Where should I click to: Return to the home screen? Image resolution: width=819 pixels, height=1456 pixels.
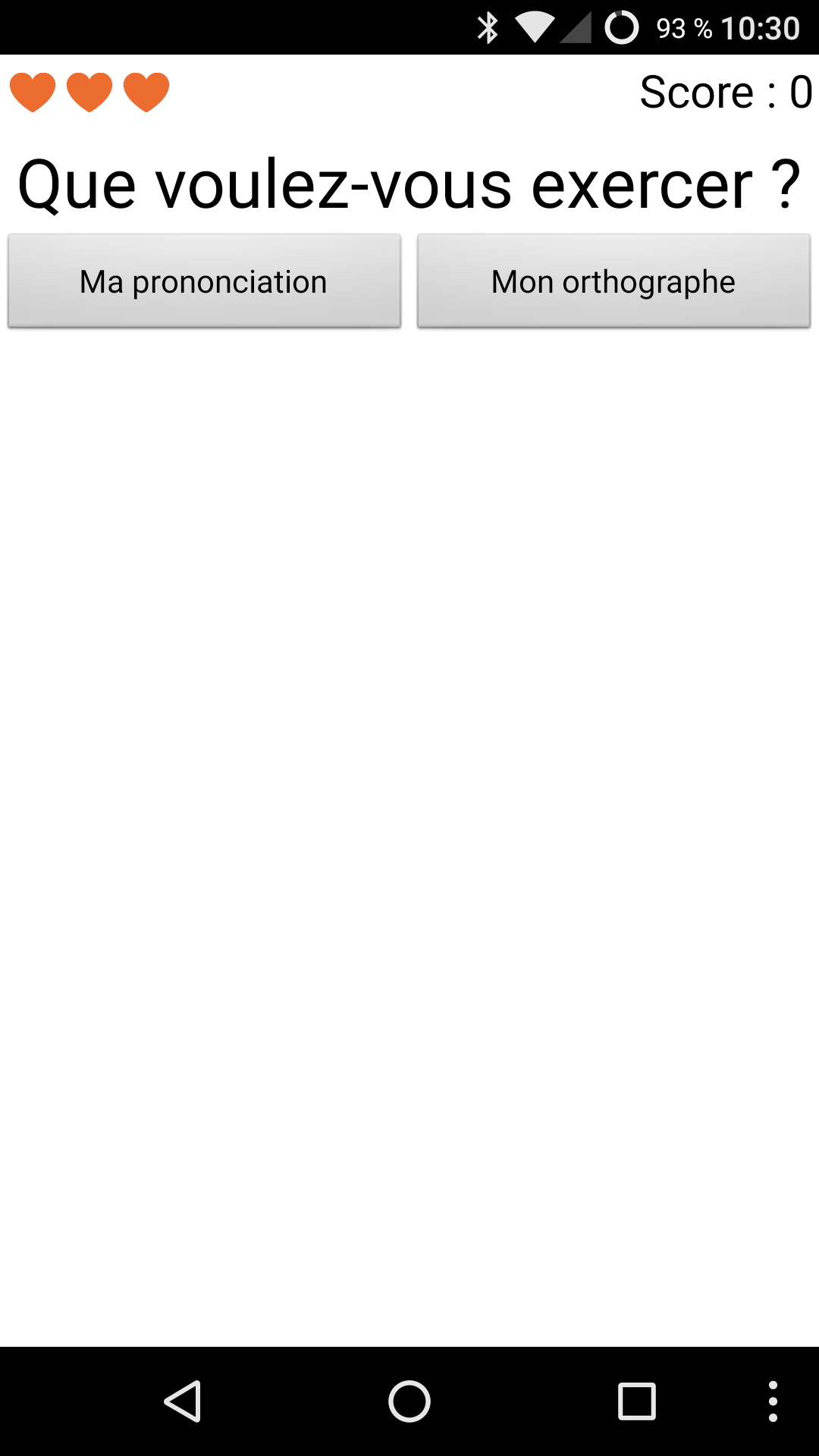[409, 1401]
